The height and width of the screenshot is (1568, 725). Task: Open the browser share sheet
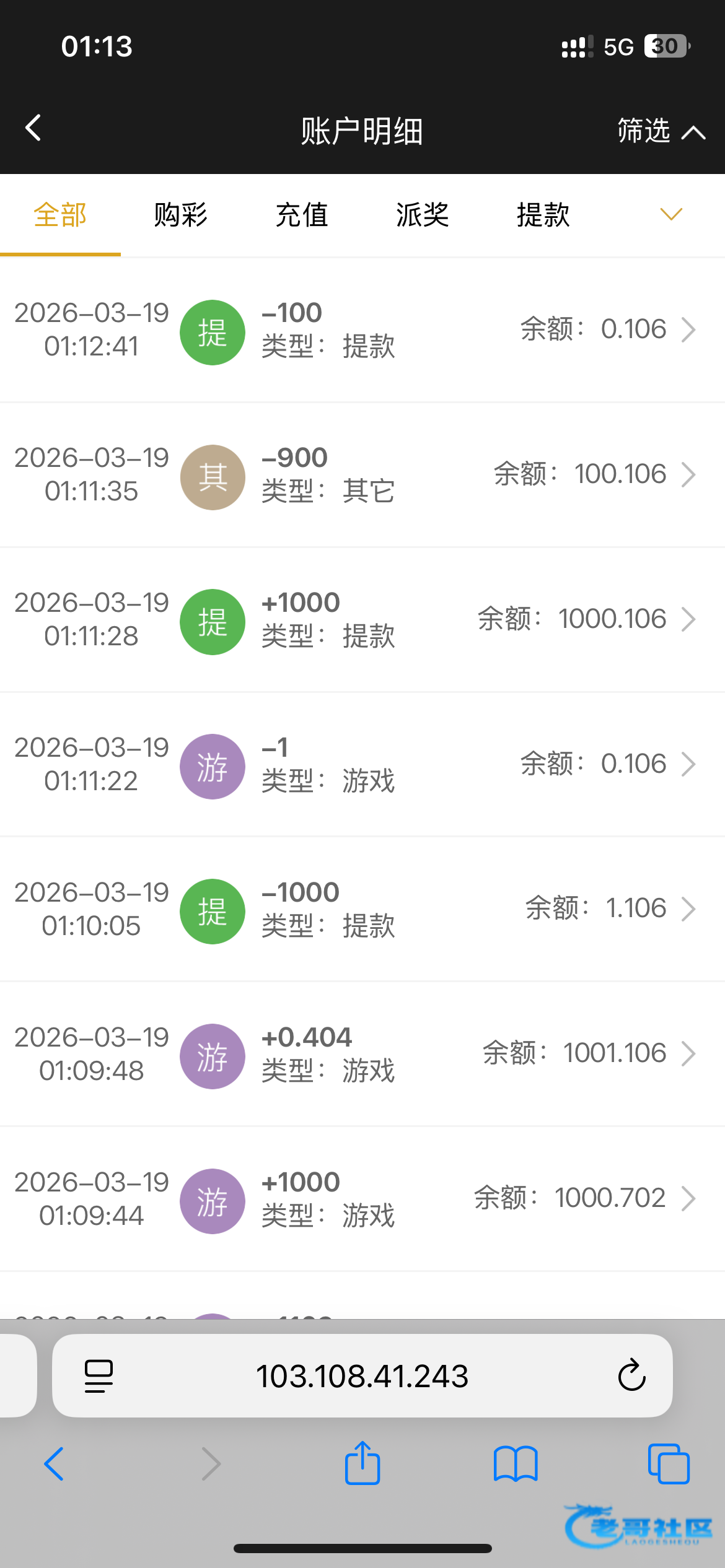[x=362, y=1464]
